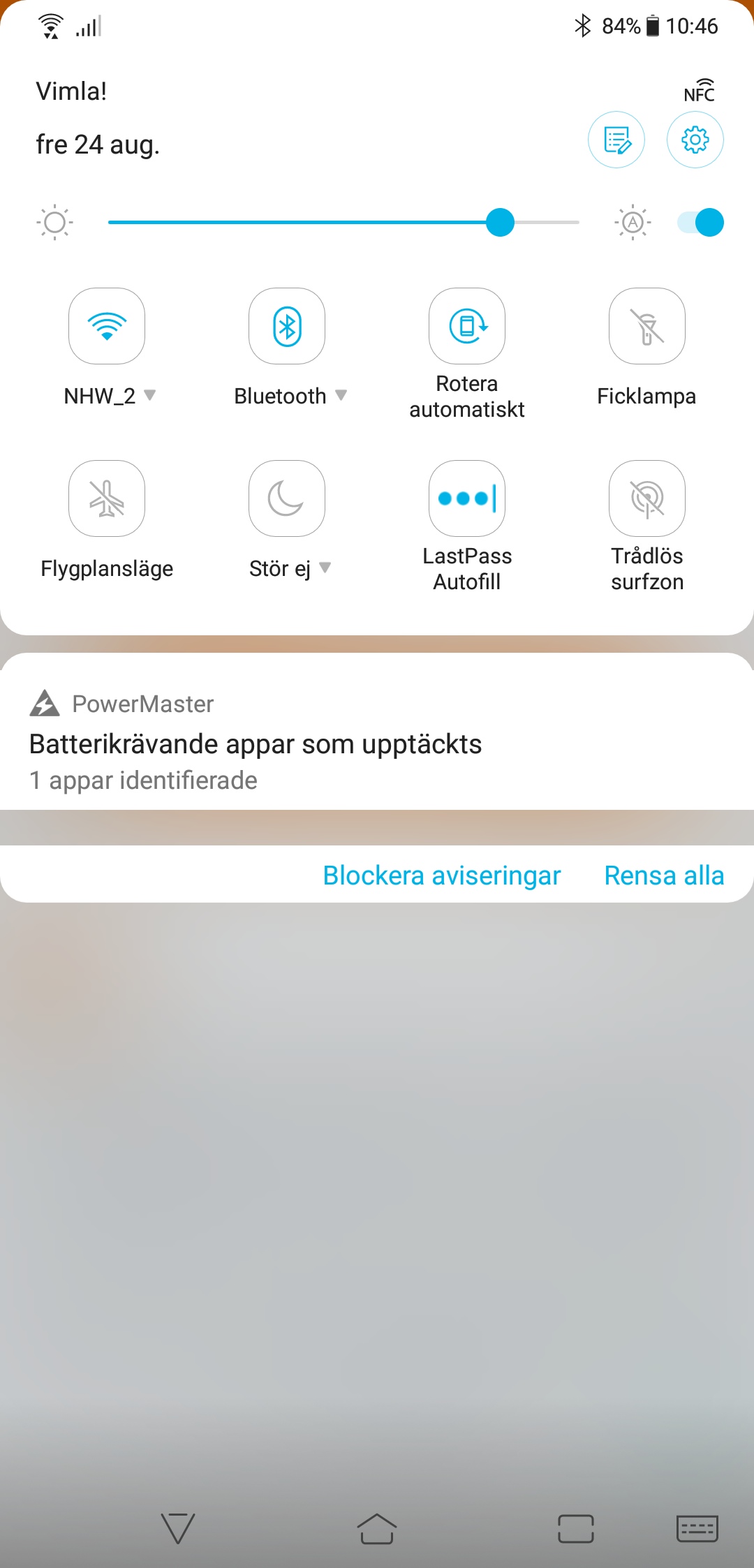This screenshot has height=1568, width=754.
Task: Enable Flygplansläge airplane mode
Action: (107, 498)
